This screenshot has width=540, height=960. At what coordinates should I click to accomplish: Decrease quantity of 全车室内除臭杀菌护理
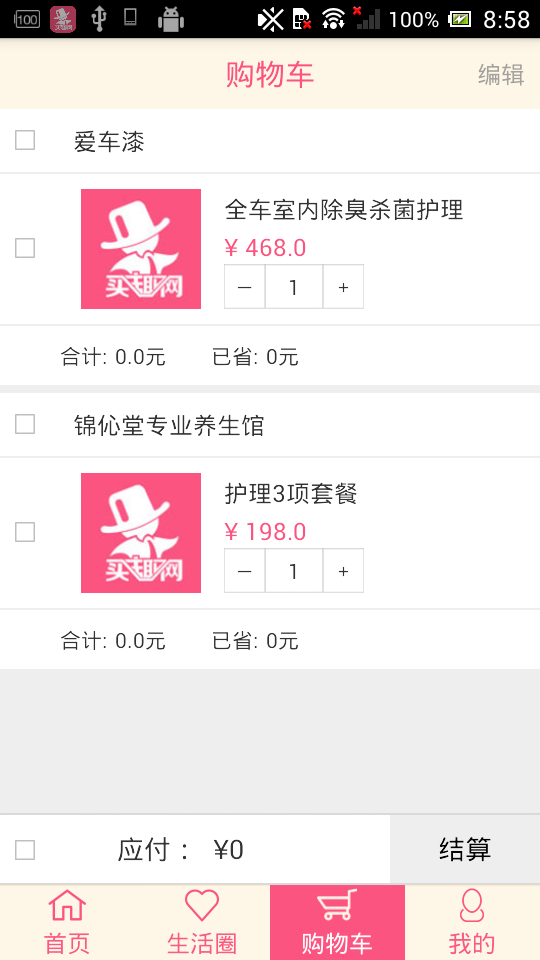(244, 287)
